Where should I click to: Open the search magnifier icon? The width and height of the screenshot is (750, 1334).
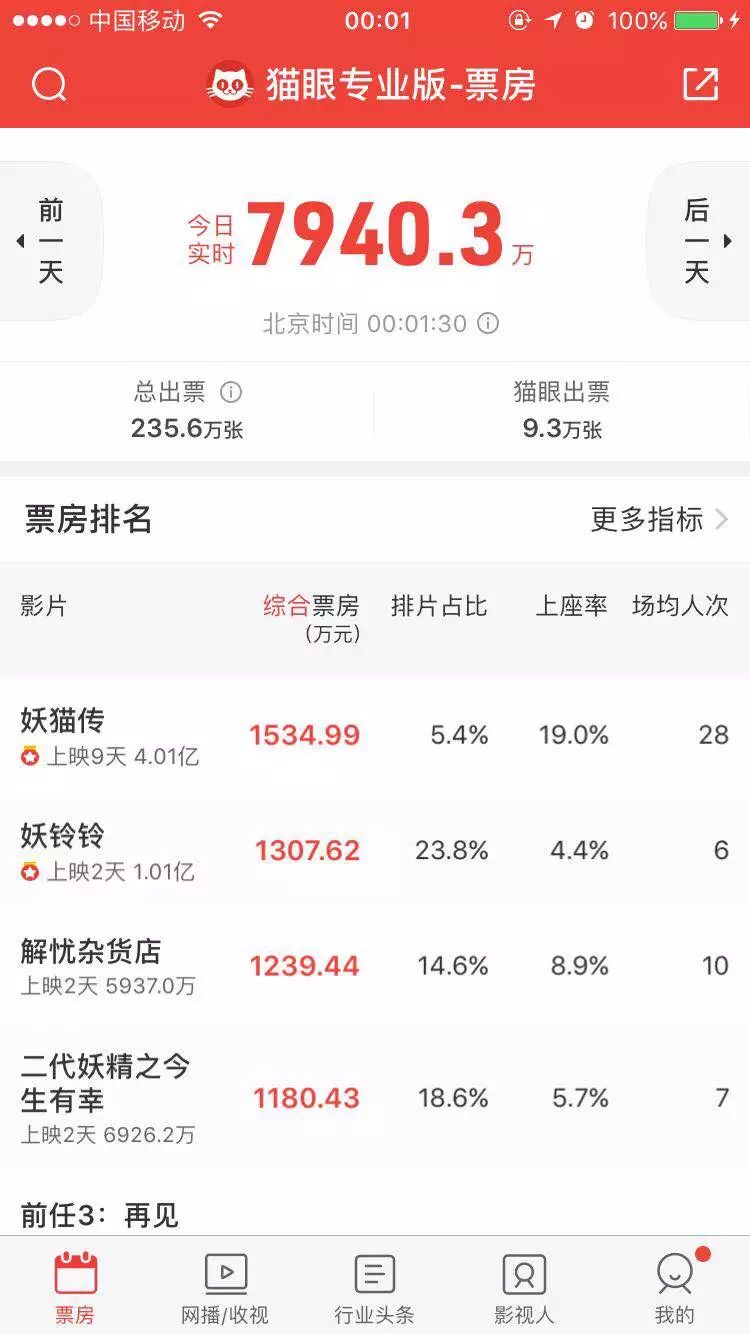coord(48,85)
